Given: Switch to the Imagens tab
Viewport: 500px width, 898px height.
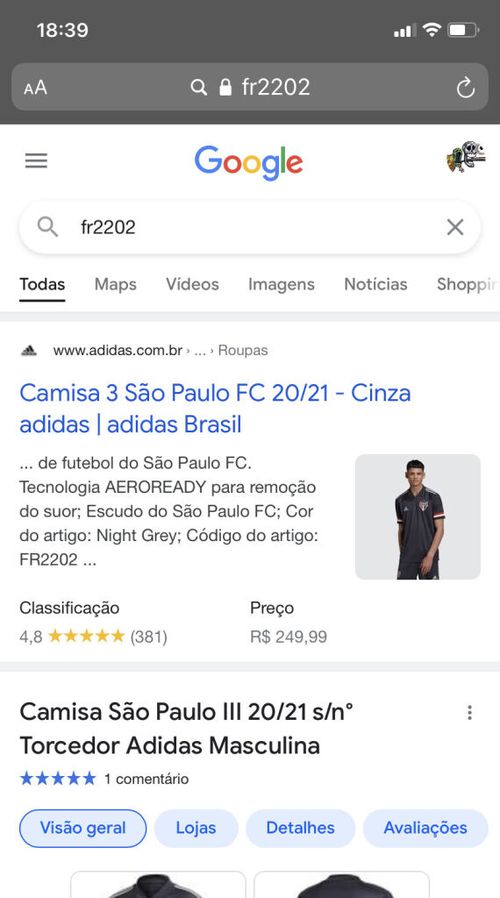Looking at the screenshot, I should pos(281,284).
